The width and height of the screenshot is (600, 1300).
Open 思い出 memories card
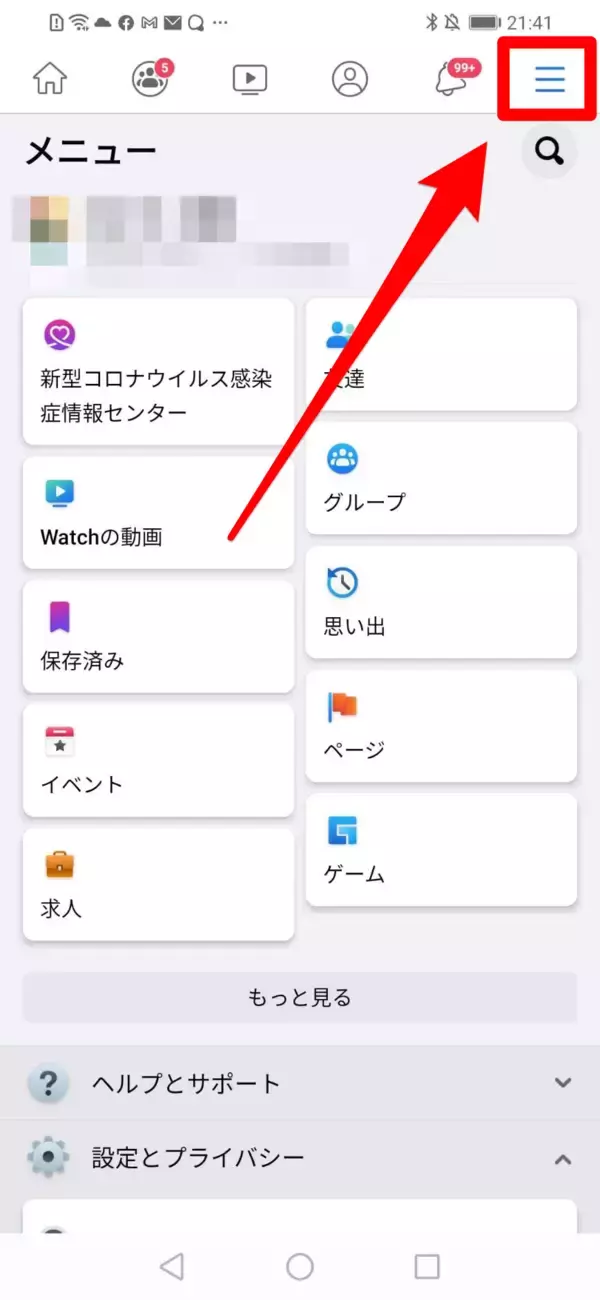pyautogui.click(x=441, y=602)
